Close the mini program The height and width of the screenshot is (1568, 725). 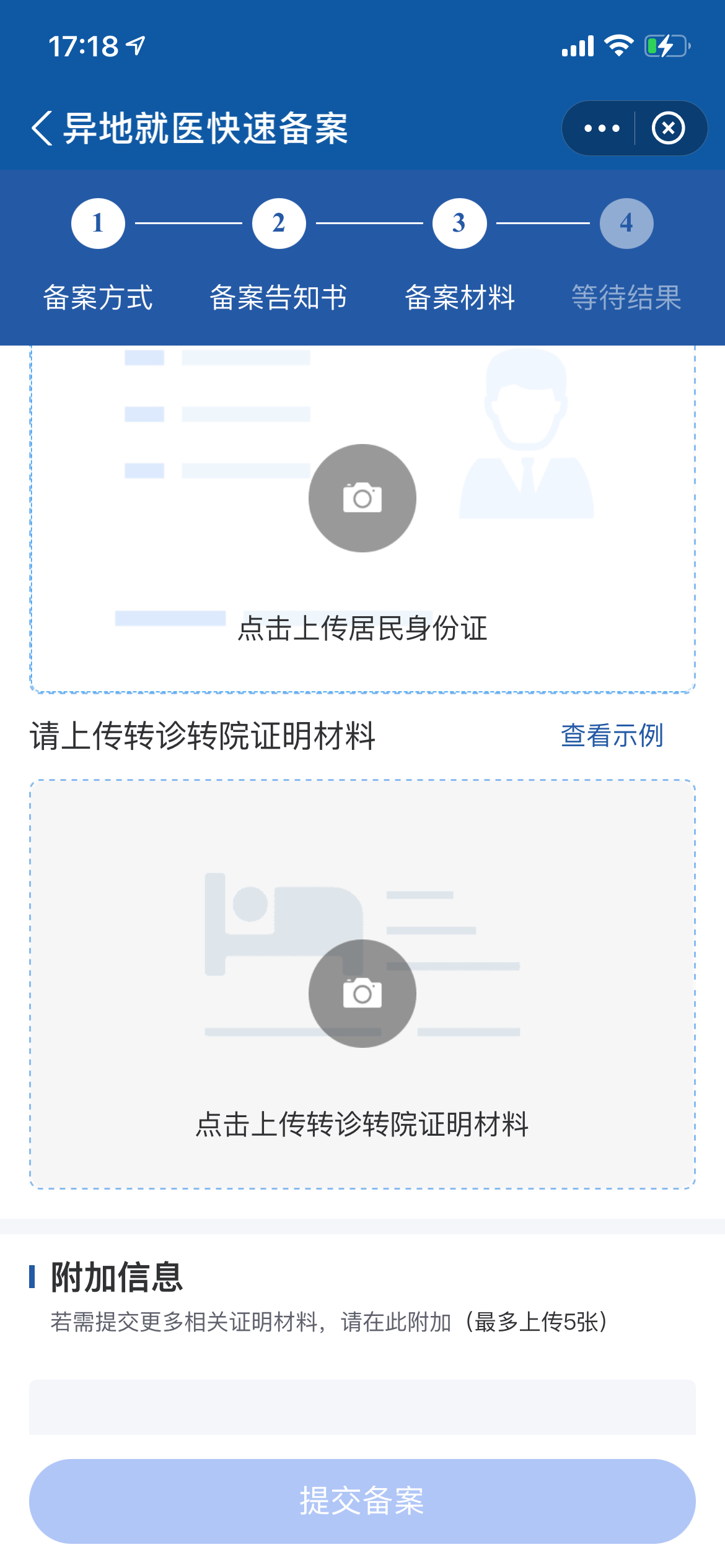(669, 129)
